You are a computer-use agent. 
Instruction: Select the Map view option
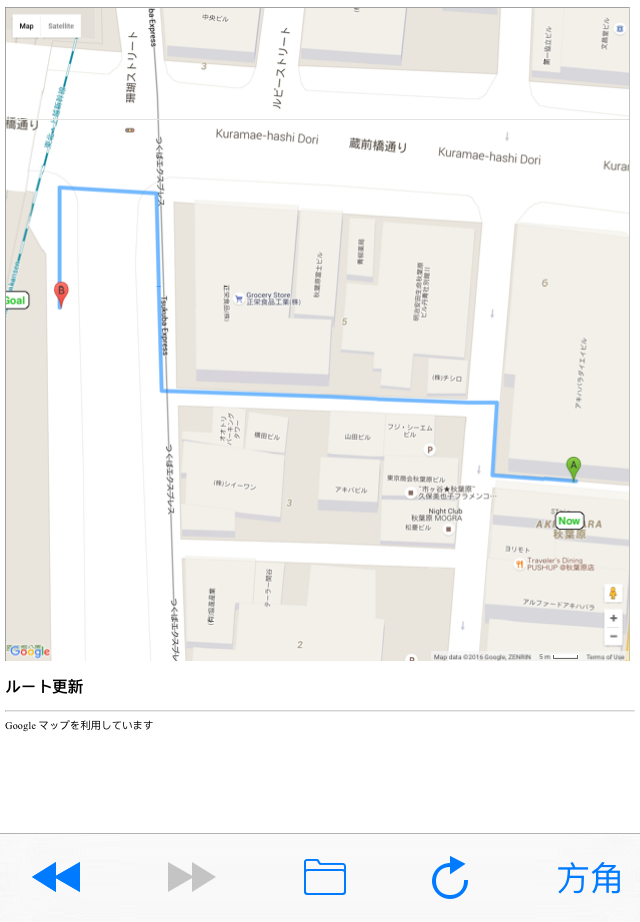pyautogui.click(x=26, y=26)
